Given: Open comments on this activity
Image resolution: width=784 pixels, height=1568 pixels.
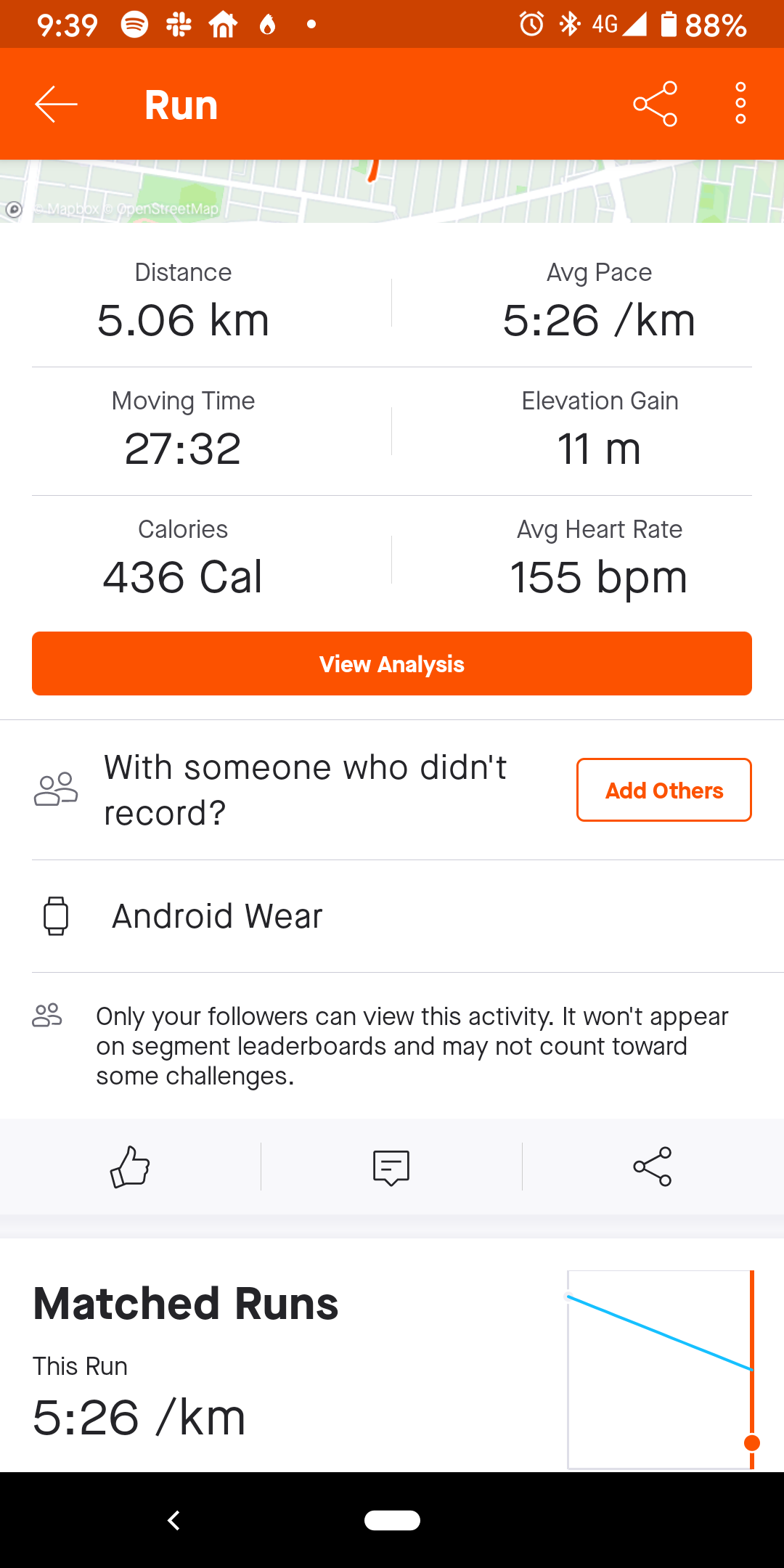Looking at the screenshot, I should (391, 1167).
